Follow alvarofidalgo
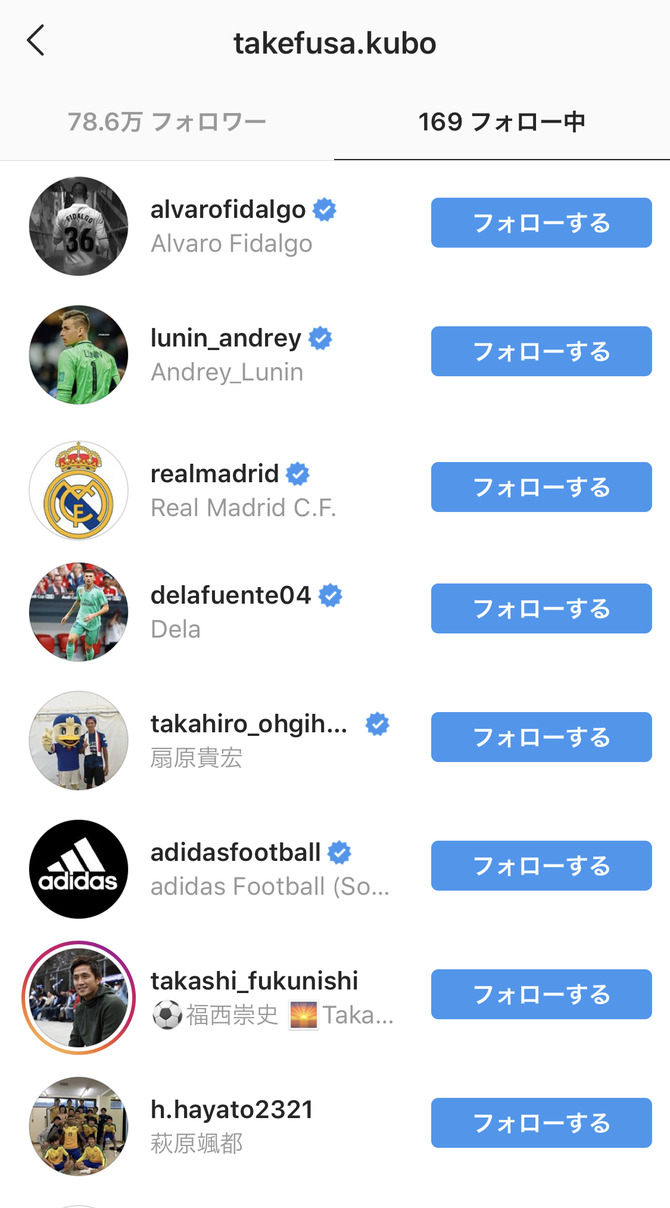 point(541,223)
